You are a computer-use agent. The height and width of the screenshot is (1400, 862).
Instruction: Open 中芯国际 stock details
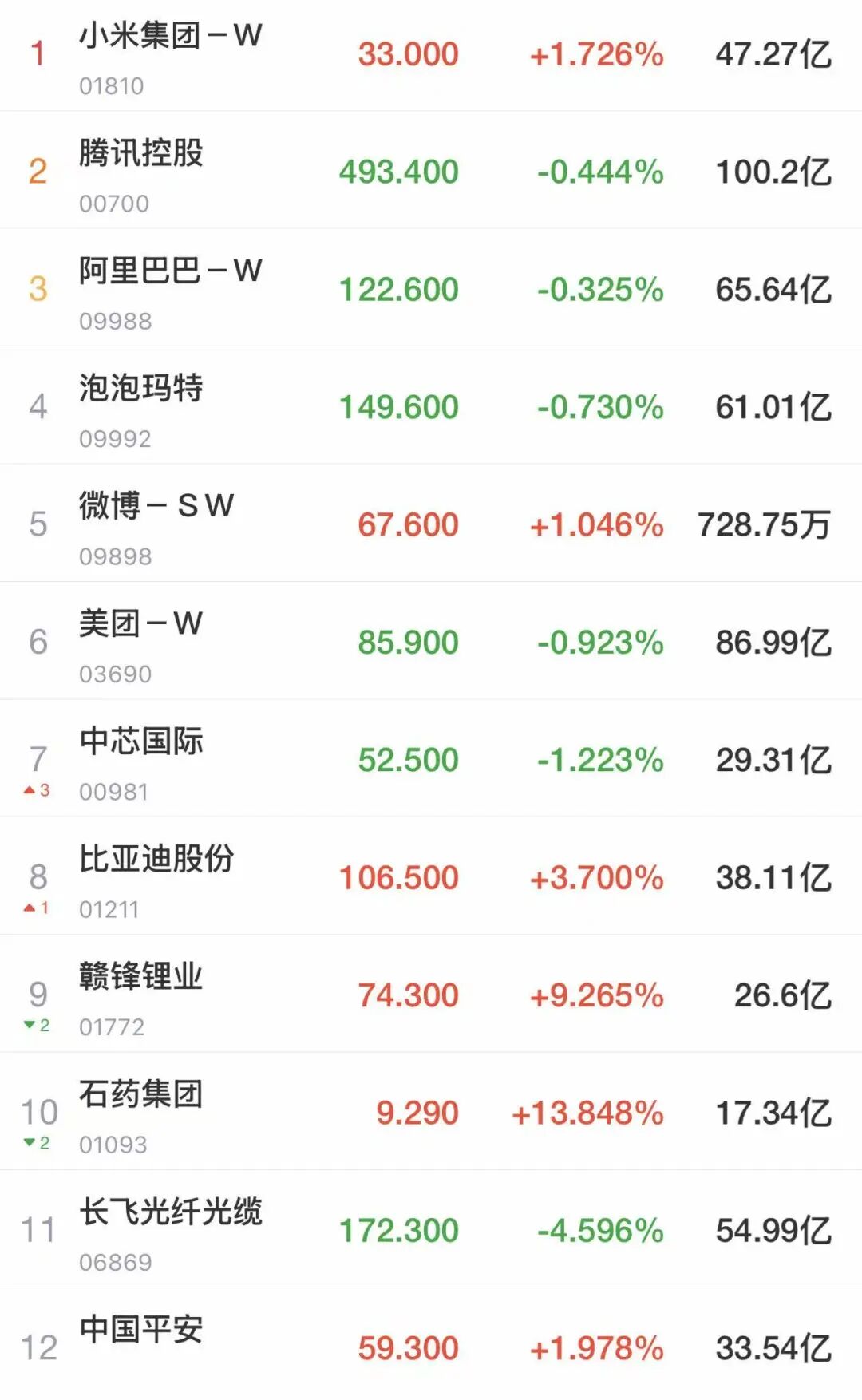tap(431, 758)
